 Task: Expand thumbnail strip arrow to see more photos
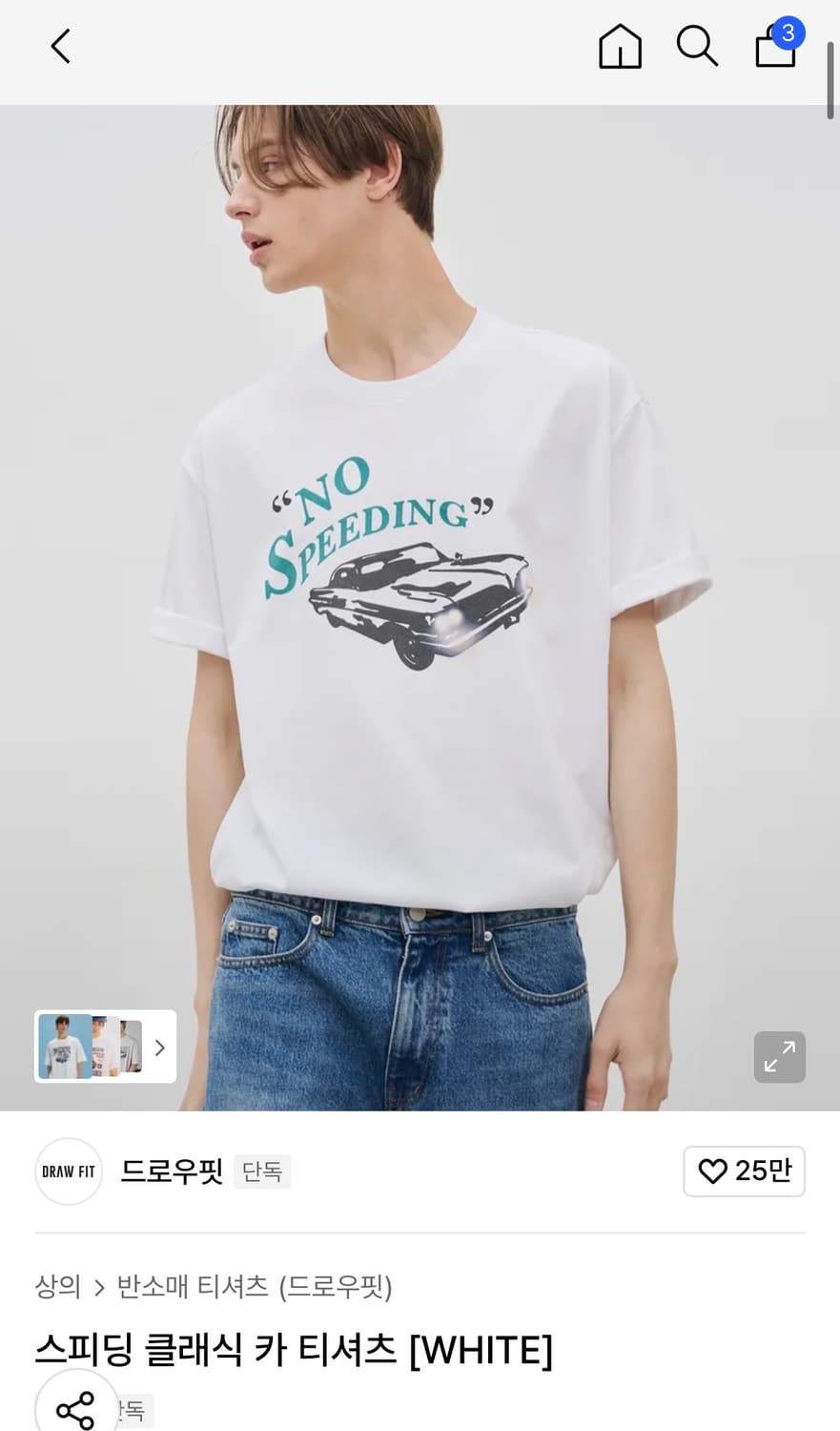[159, 1047]
